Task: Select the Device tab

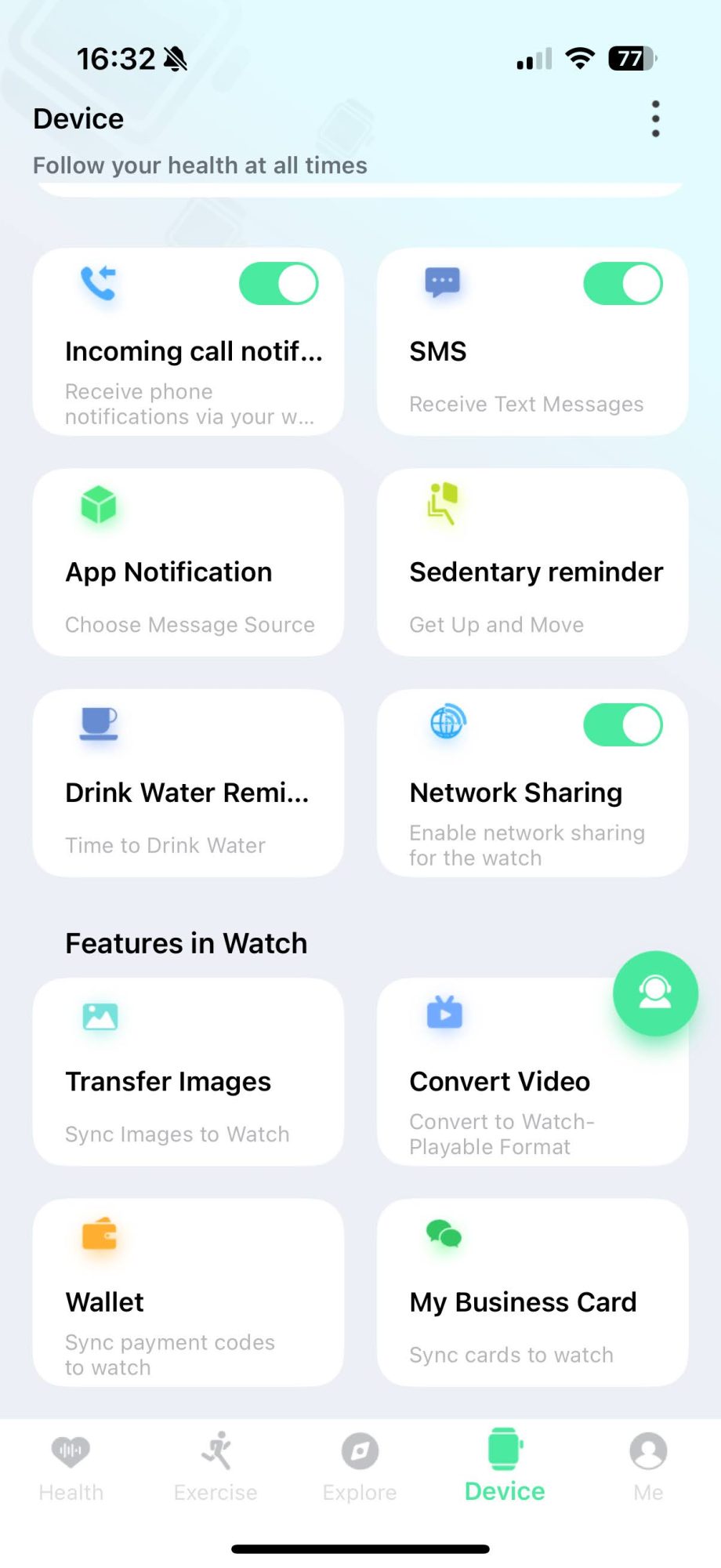Action: tap(504, 1467)
